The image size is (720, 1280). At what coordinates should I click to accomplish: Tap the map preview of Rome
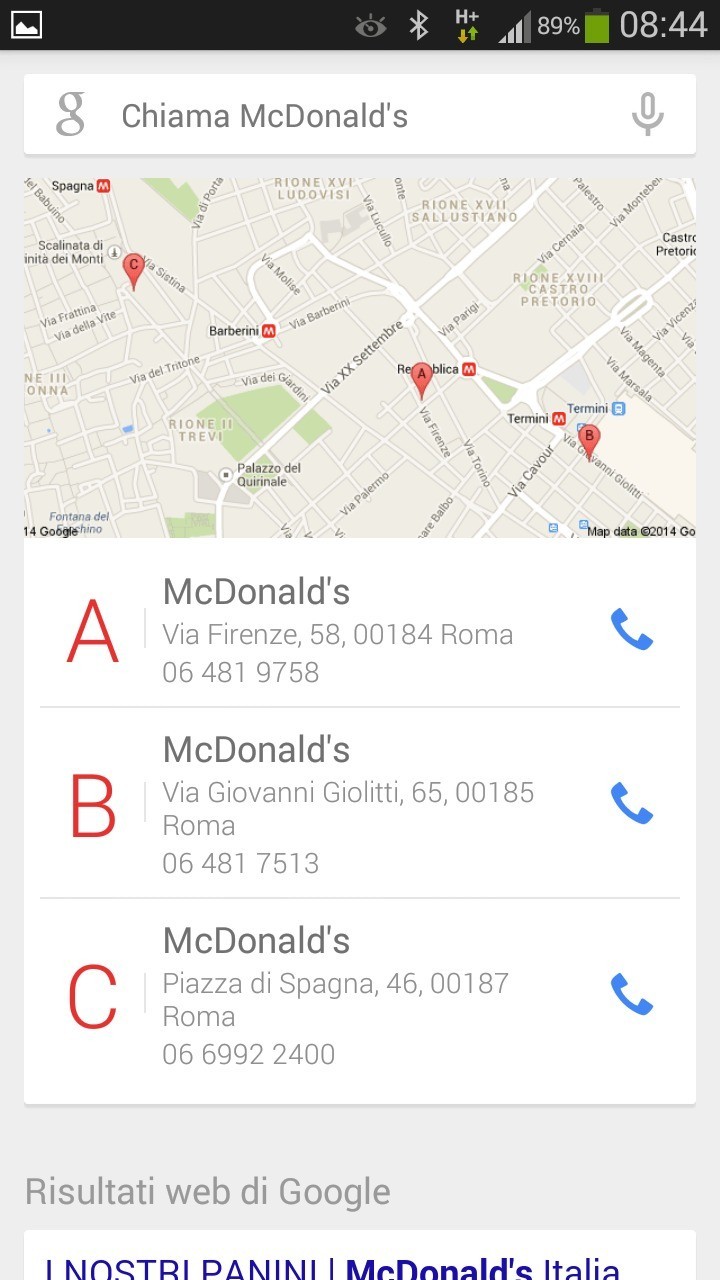point(360,355)
